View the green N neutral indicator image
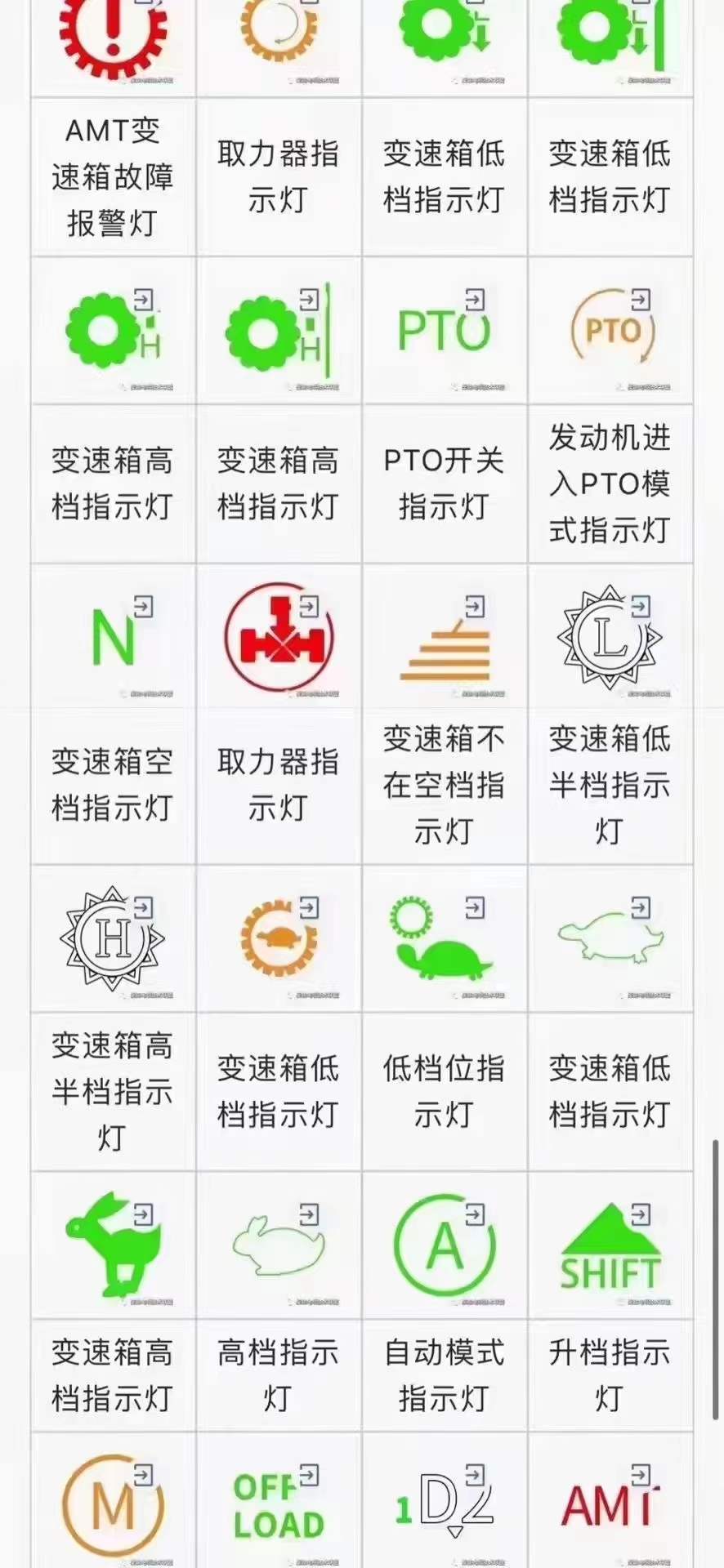The image size is (724, 1568). [114, 638]
